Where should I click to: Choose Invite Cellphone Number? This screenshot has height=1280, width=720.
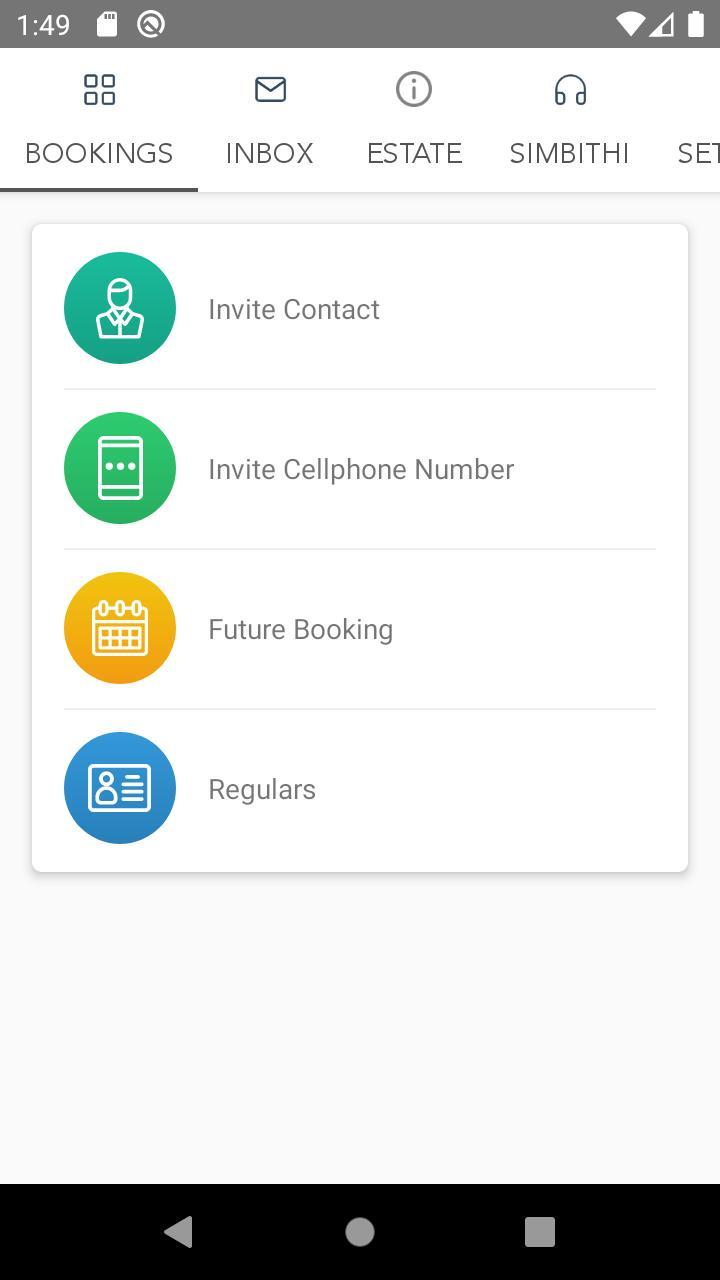pyautogui.click(x=359, y=469)
